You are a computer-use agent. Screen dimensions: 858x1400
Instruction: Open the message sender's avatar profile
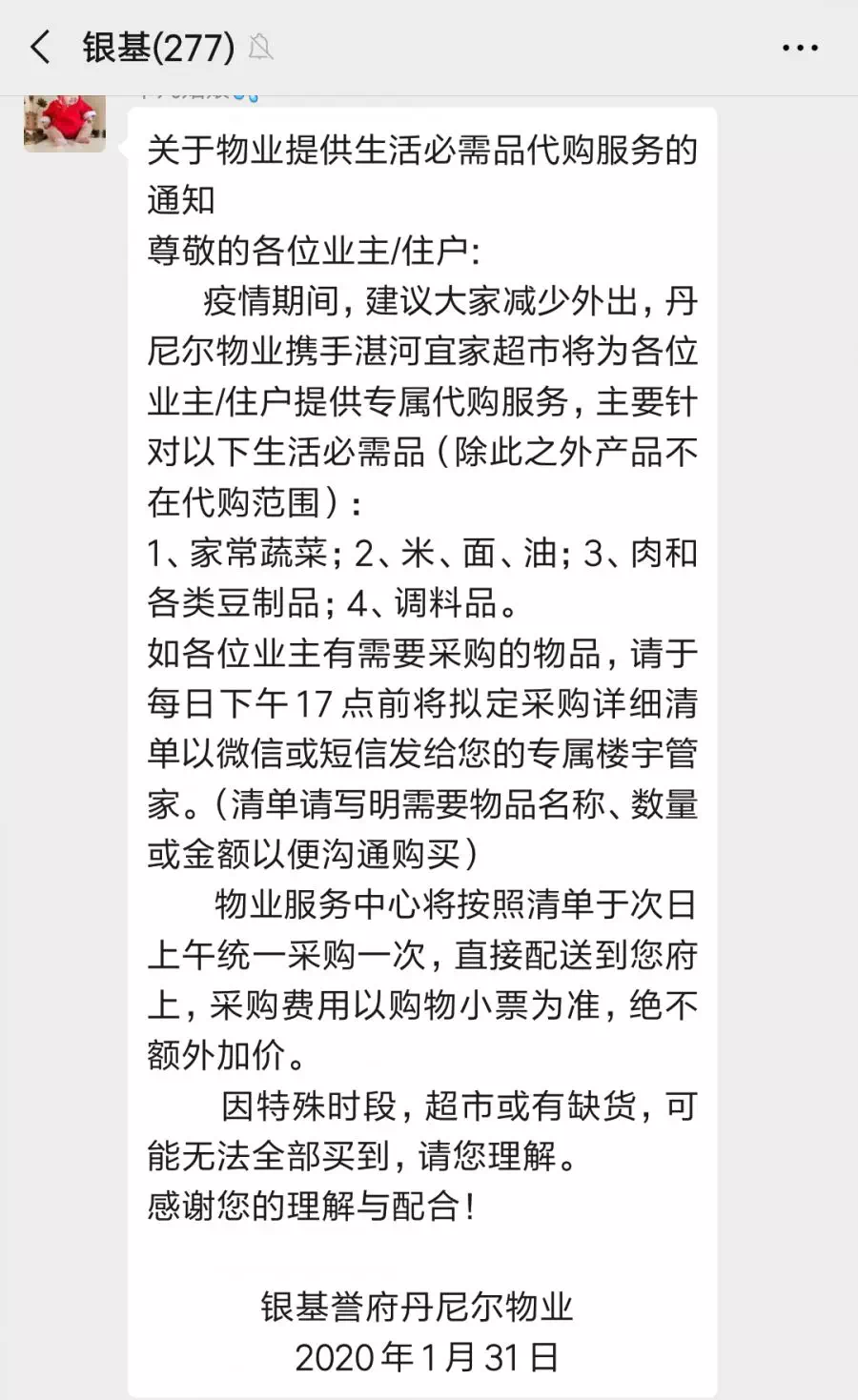(x=65, y=122)
